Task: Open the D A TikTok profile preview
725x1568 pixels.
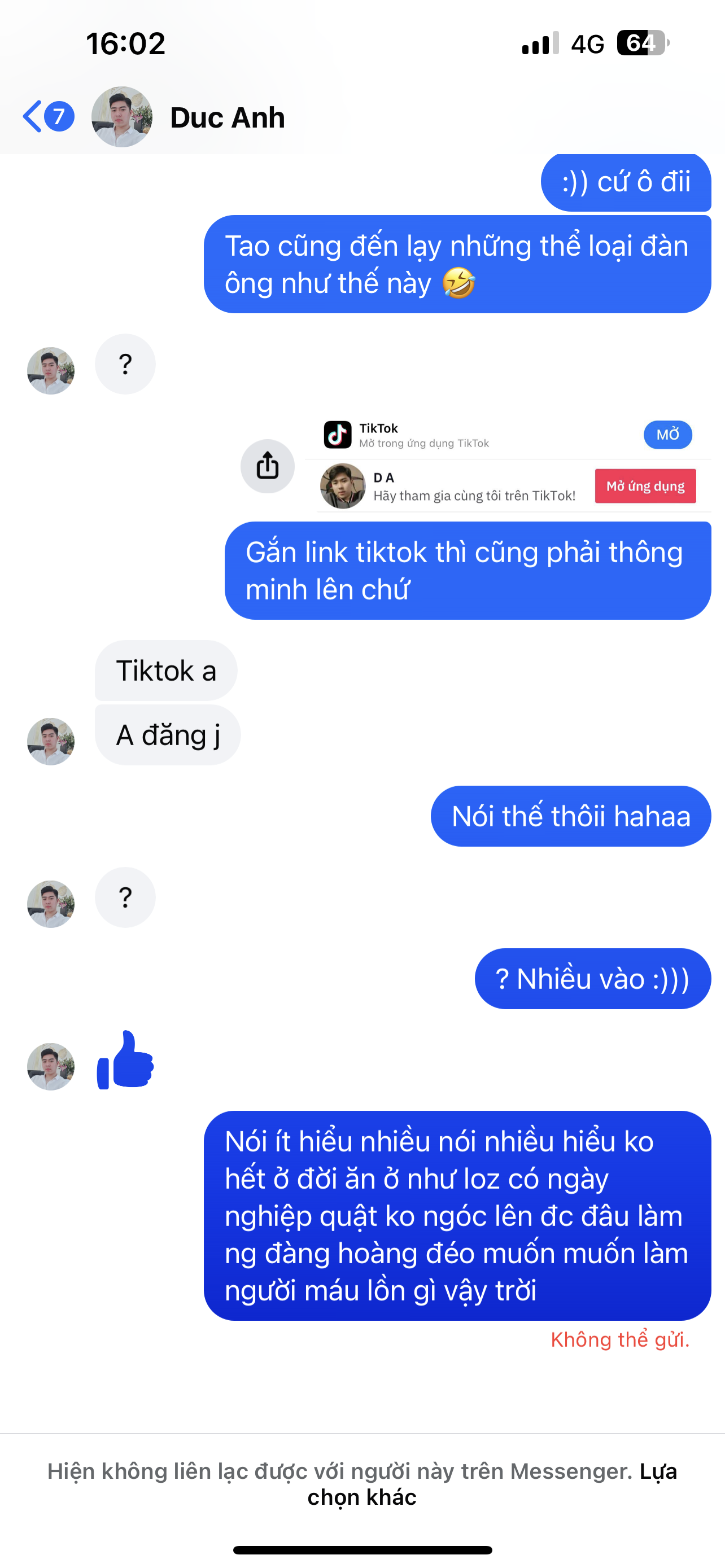Action: (451, 487)
